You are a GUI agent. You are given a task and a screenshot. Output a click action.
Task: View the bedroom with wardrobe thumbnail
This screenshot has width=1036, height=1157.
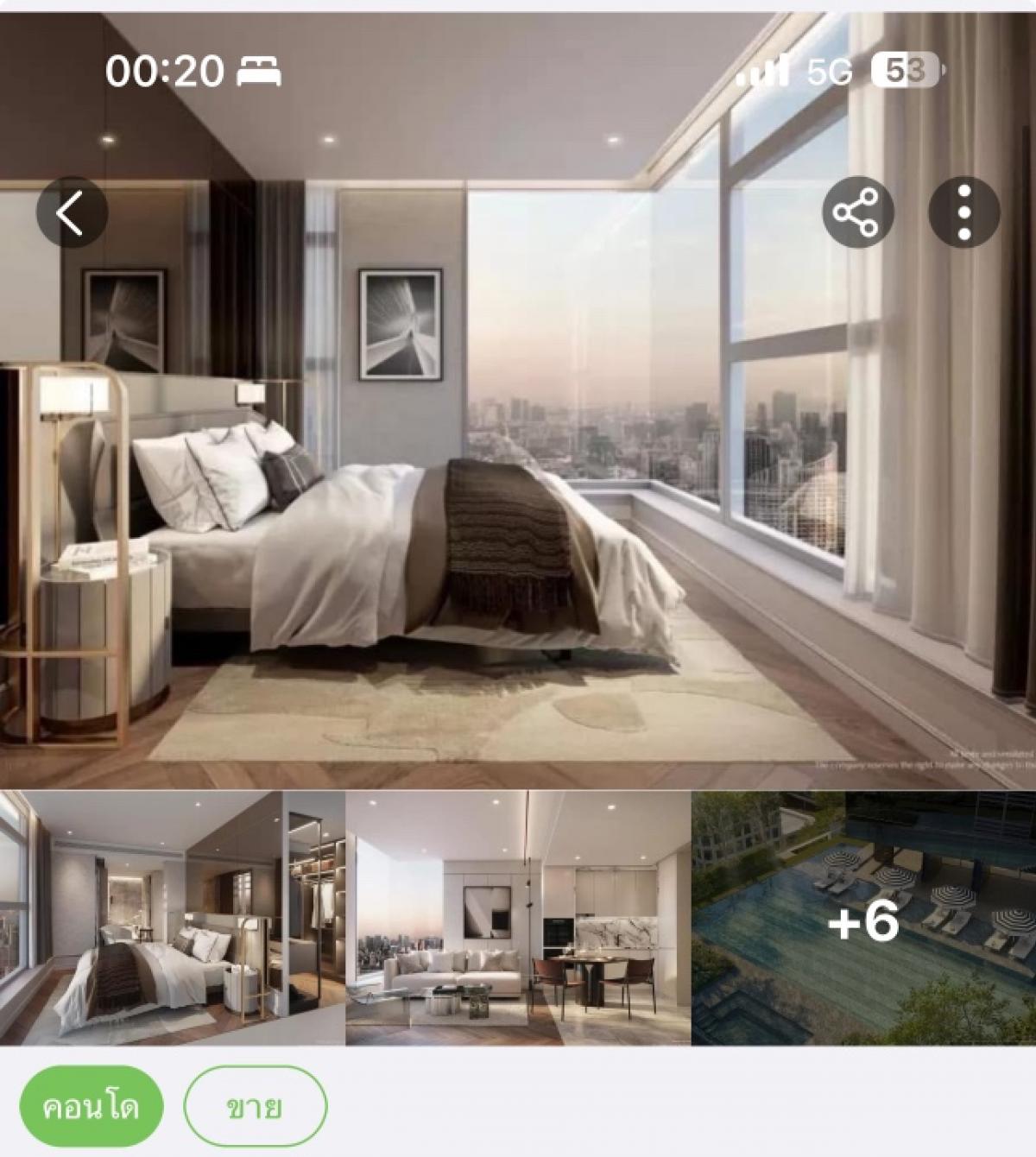pos(173,918)
